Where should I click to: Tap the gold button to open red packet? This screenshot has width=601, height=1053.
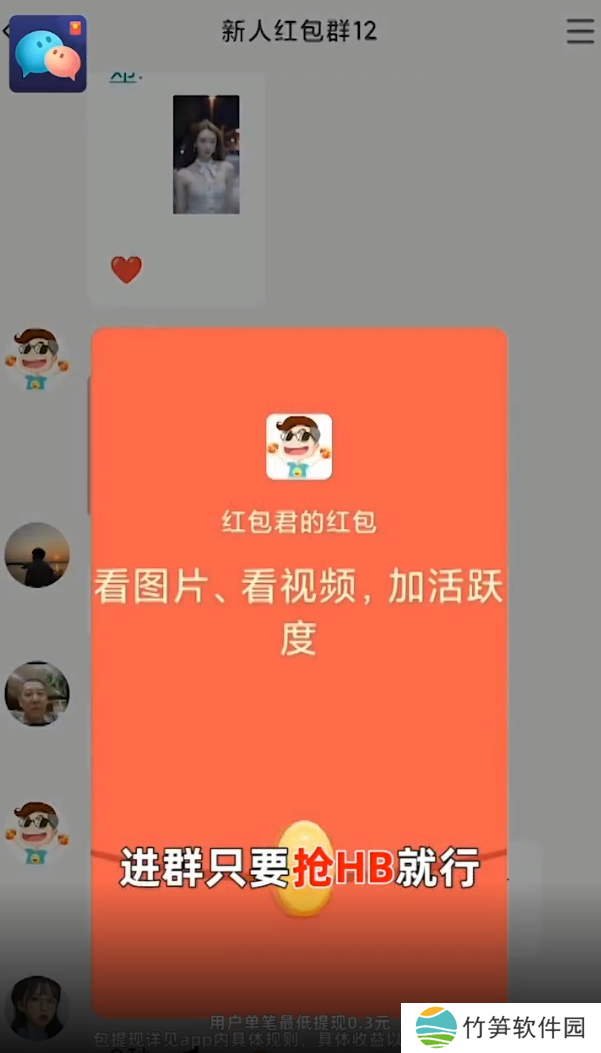304,869
